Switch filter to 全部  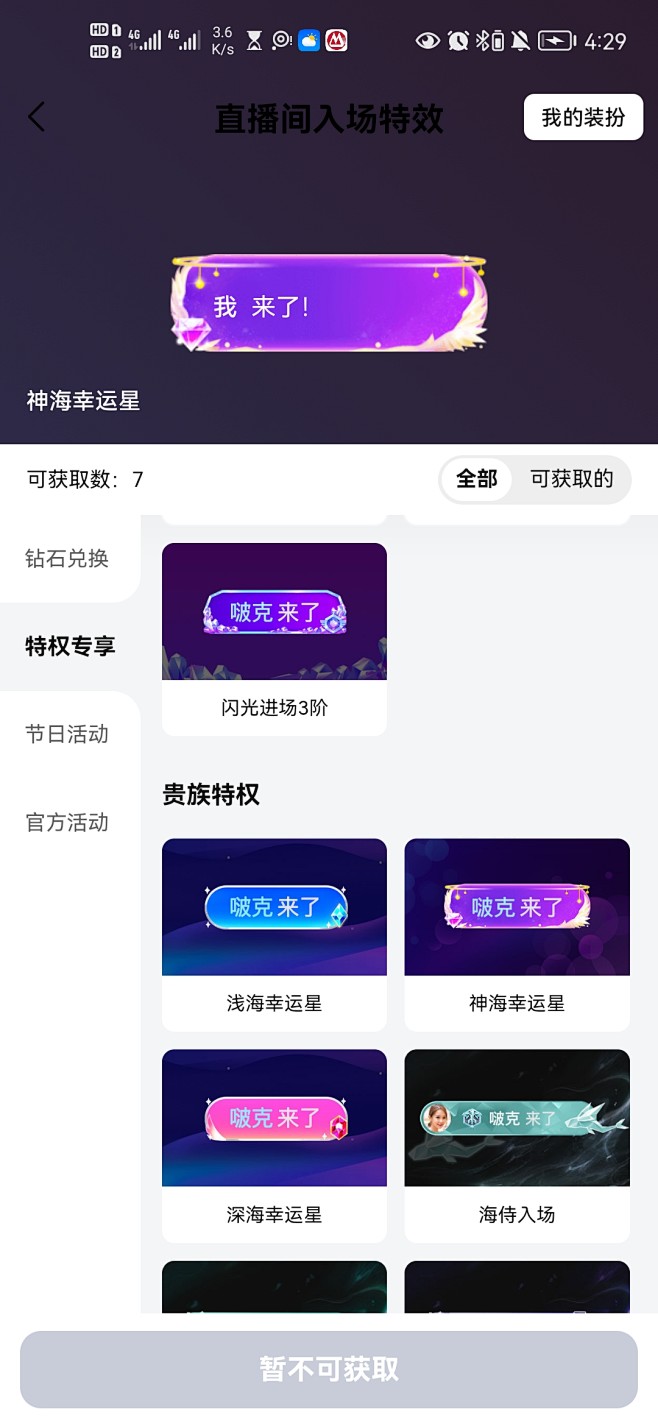pos(477,479)
